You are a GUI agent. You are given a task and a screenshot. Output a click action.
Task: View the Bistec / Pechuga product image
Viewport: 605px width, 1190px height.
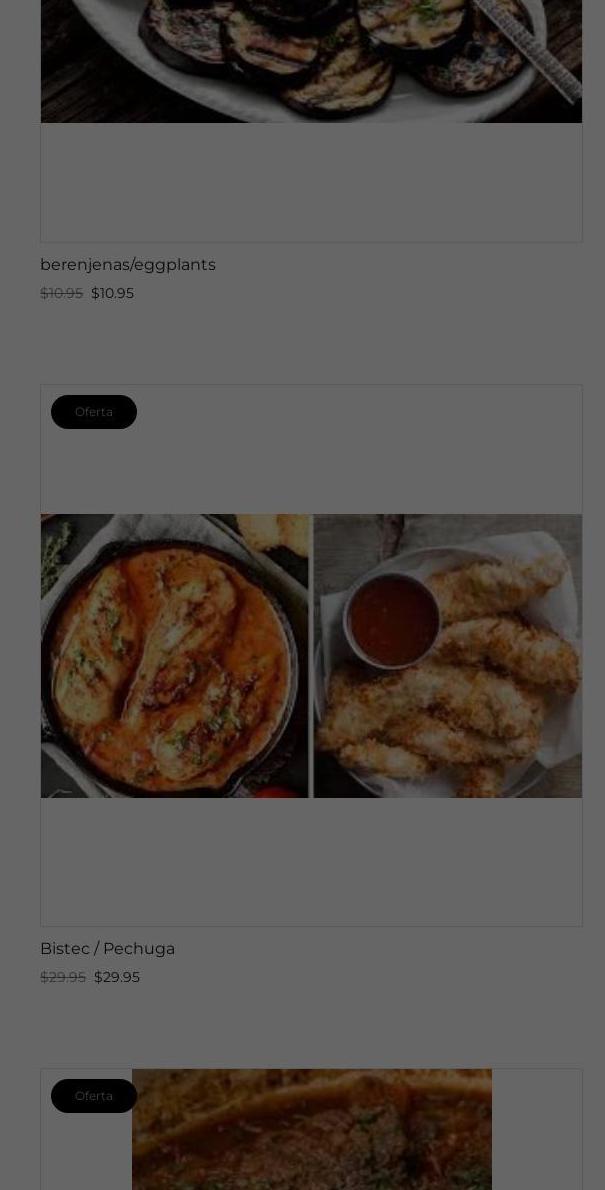coord(311,656)
